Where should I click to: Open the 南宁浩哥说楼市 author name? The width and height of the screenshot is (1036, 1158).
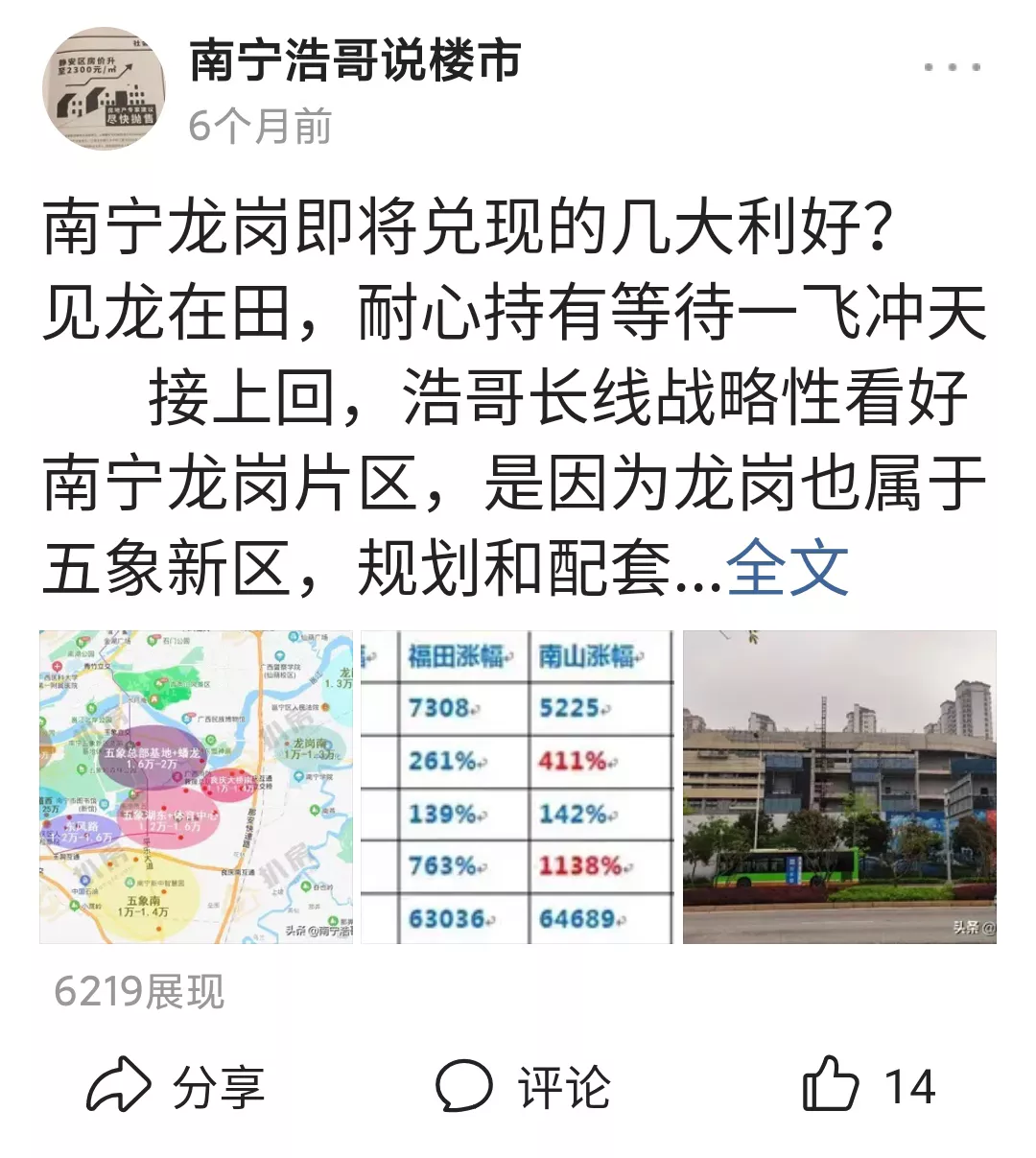tap(355, 60)
